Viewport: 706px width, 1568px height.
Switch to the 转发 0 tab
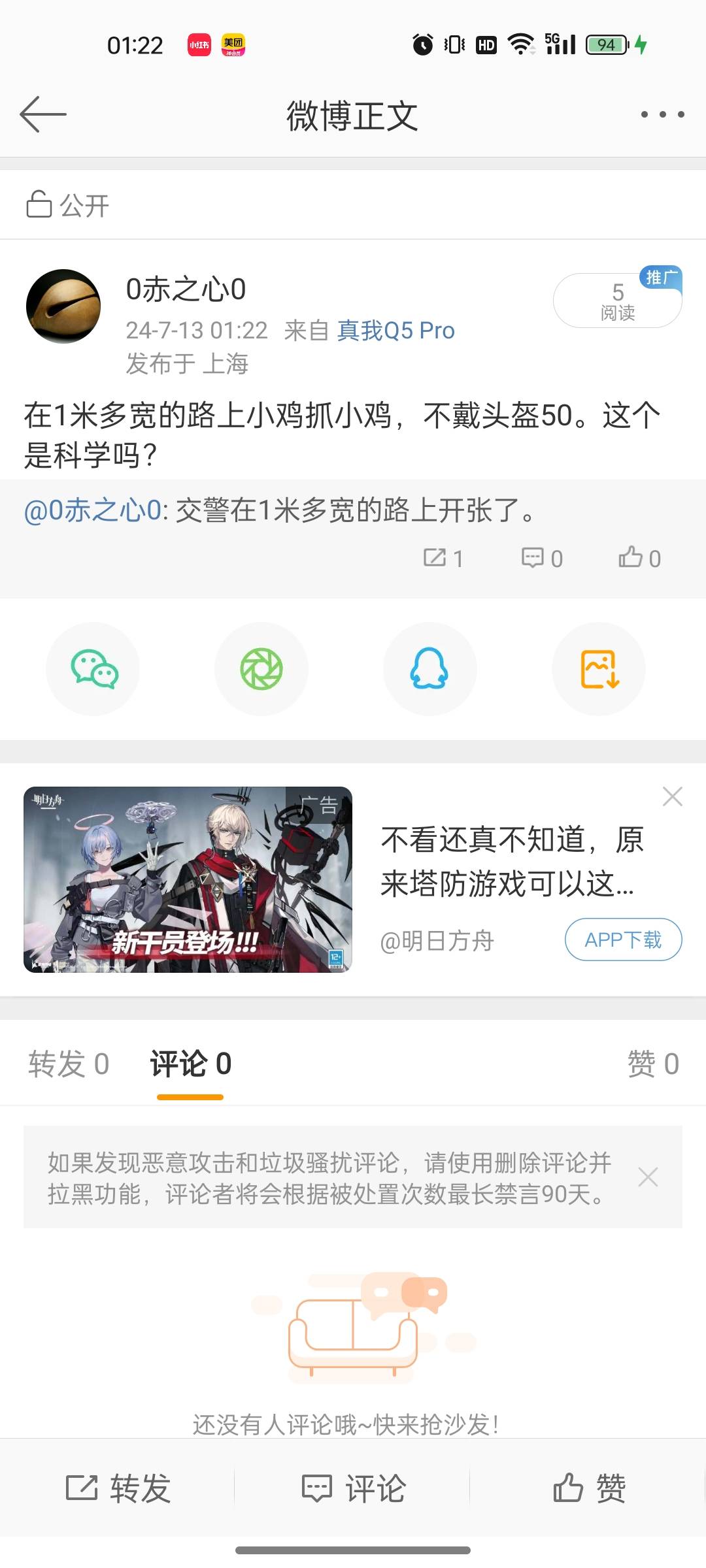point(69,1064)
